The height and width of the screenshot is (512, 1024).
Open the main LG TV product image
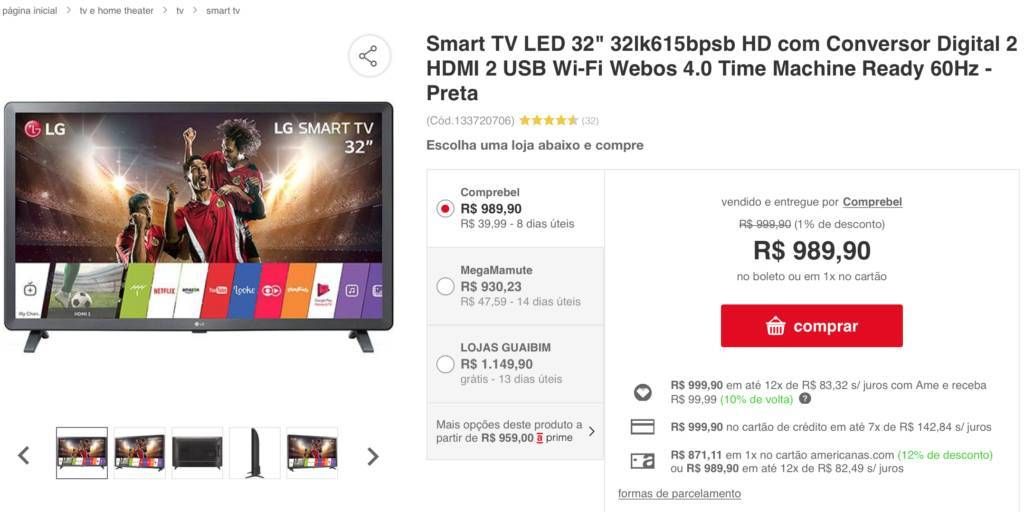(198, 225)
